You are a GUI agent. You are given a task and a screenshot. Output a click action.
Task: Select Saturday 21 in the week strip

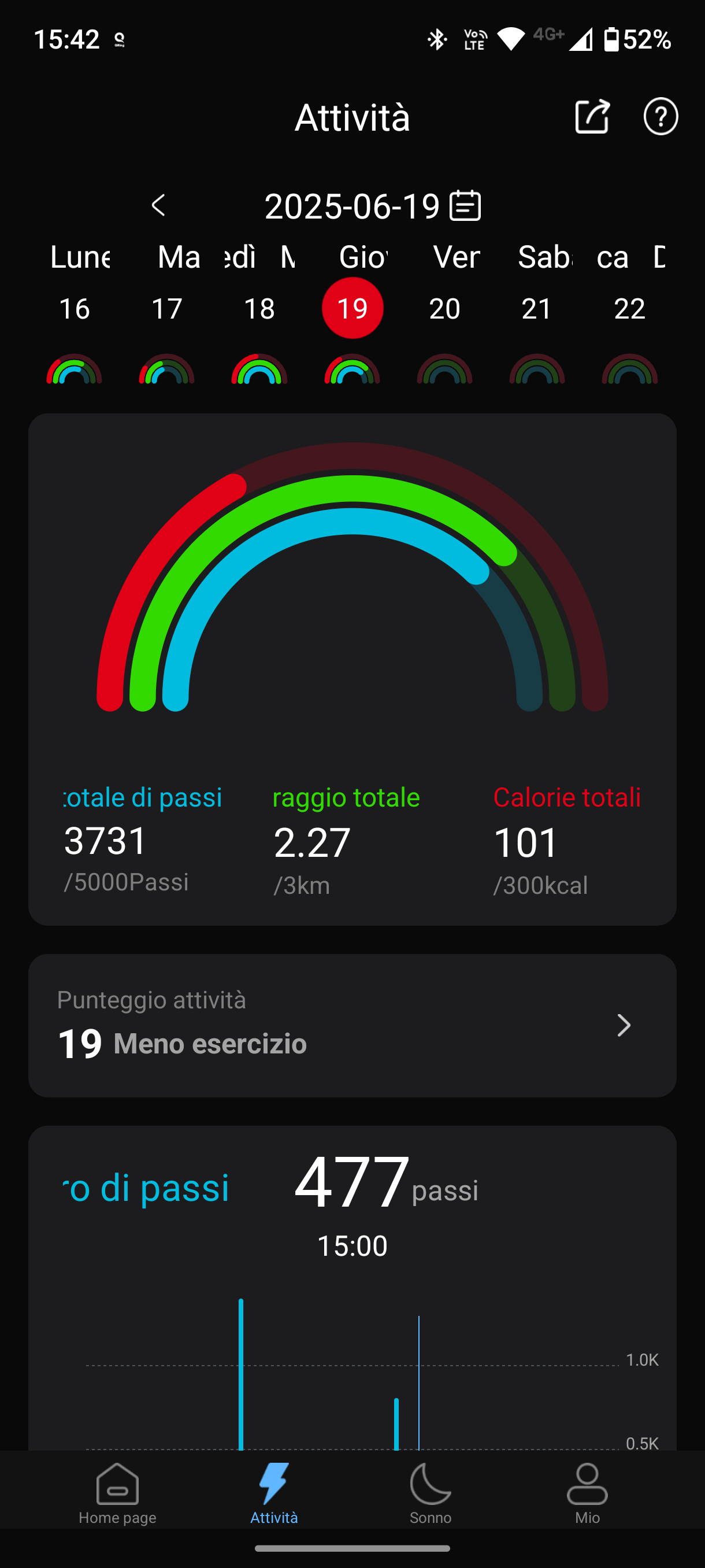point(537,309)
